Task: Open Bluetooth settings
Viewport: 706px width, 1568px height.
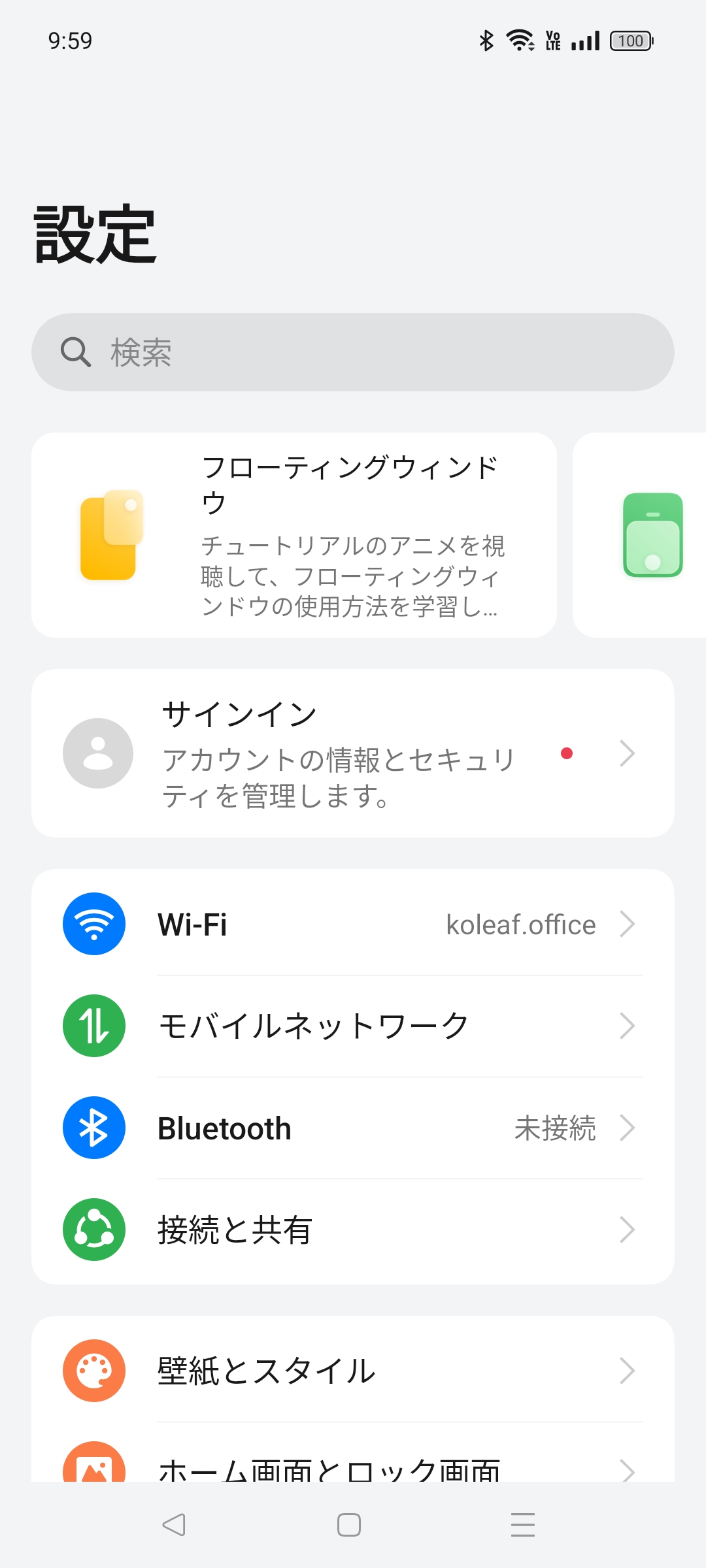Action: pyautogui.click(x=353, y=1128)
